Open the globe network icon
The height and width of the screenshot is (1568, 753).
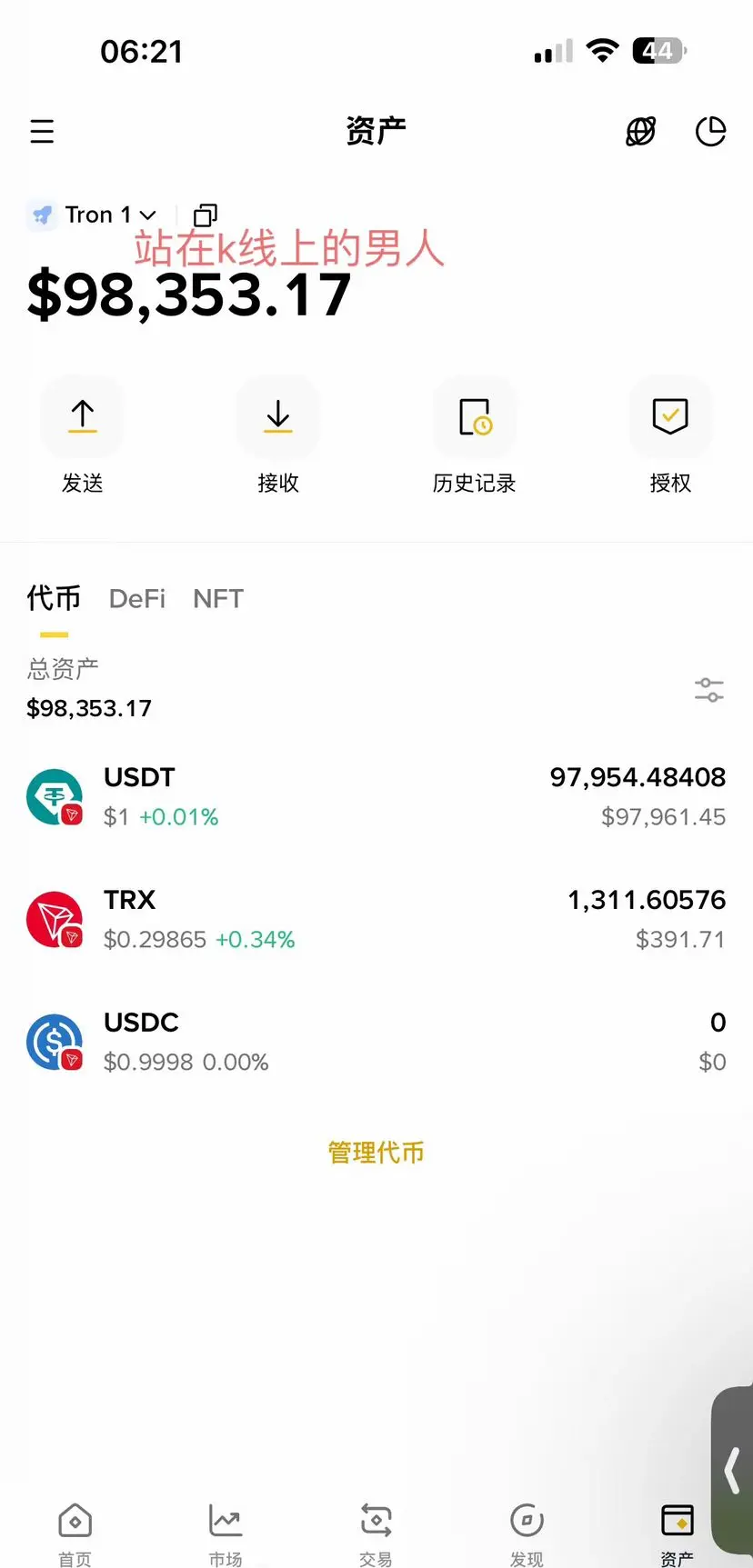click(640, 132)
